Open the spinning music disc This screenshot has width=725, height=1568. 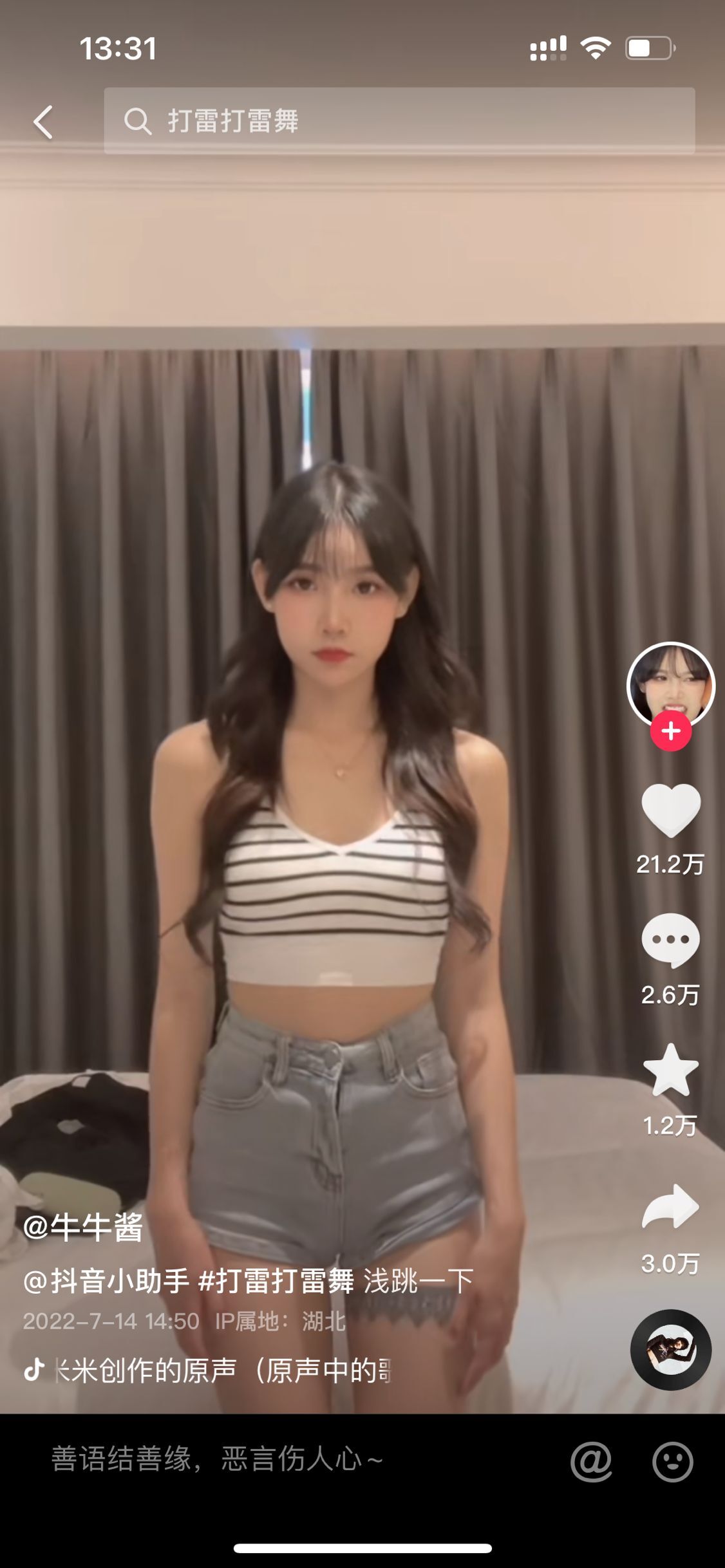pos(670,1350)
